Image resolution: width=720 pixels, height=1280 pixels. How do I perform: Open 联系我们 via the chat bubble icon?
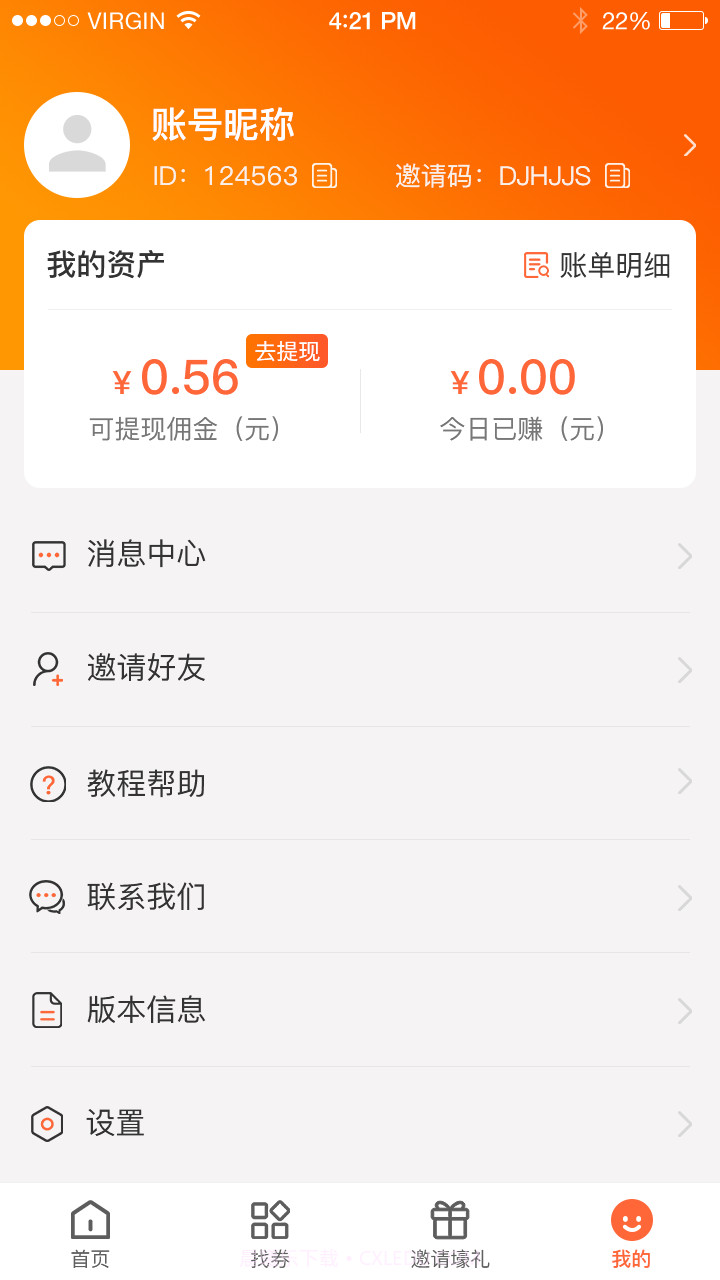(x=49, y=897)
